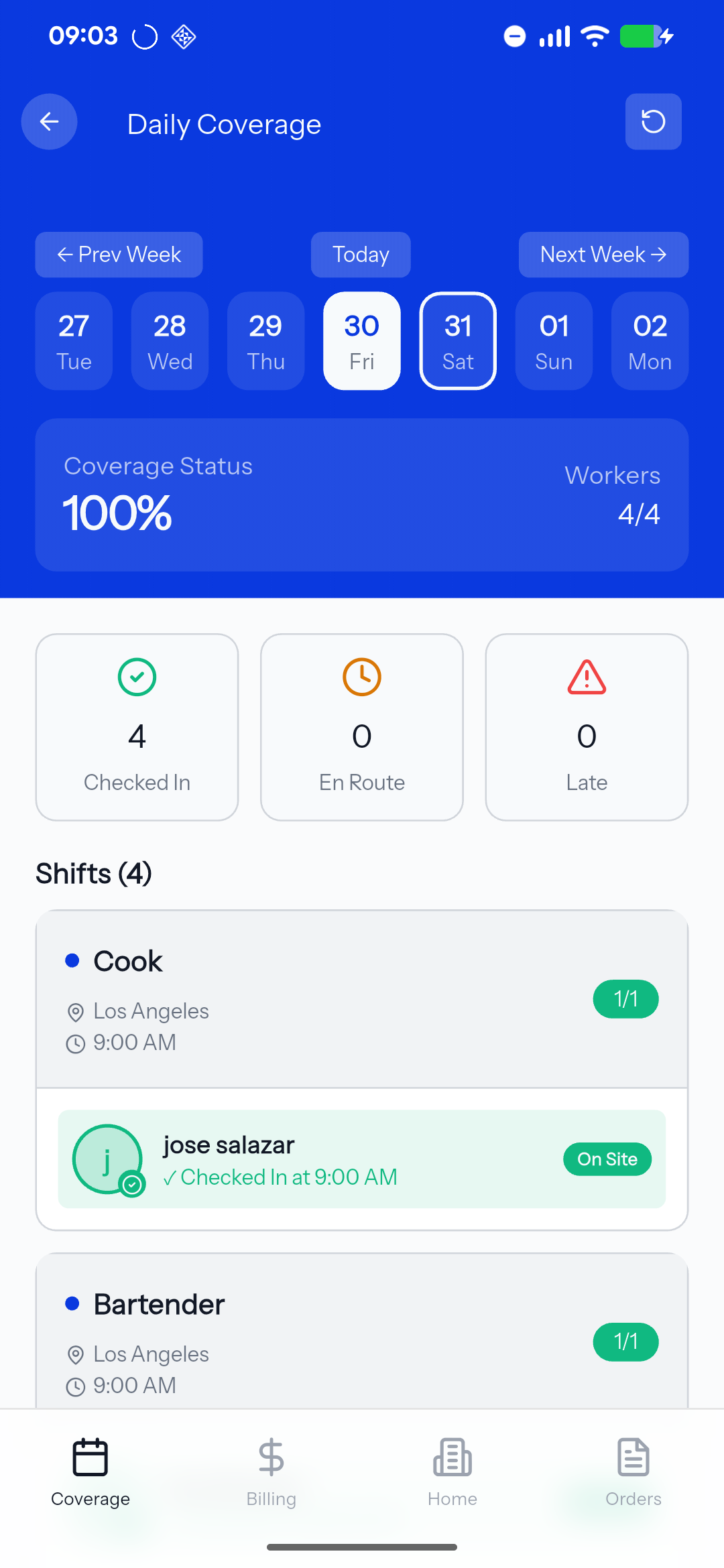Select Tuesday the 27th
Screen dimensions: 724x1568
(x=74, y=341)
